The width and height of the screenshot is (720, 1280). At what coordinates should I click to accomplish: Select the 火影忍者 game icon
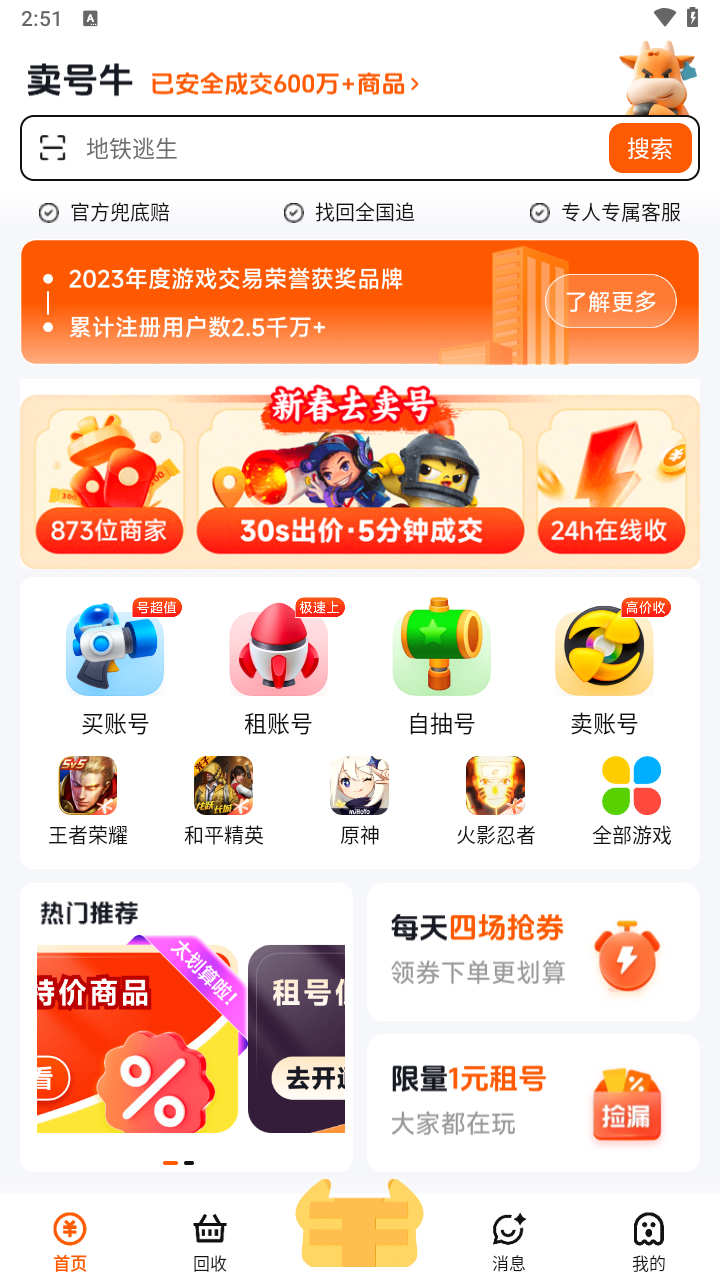495,786
